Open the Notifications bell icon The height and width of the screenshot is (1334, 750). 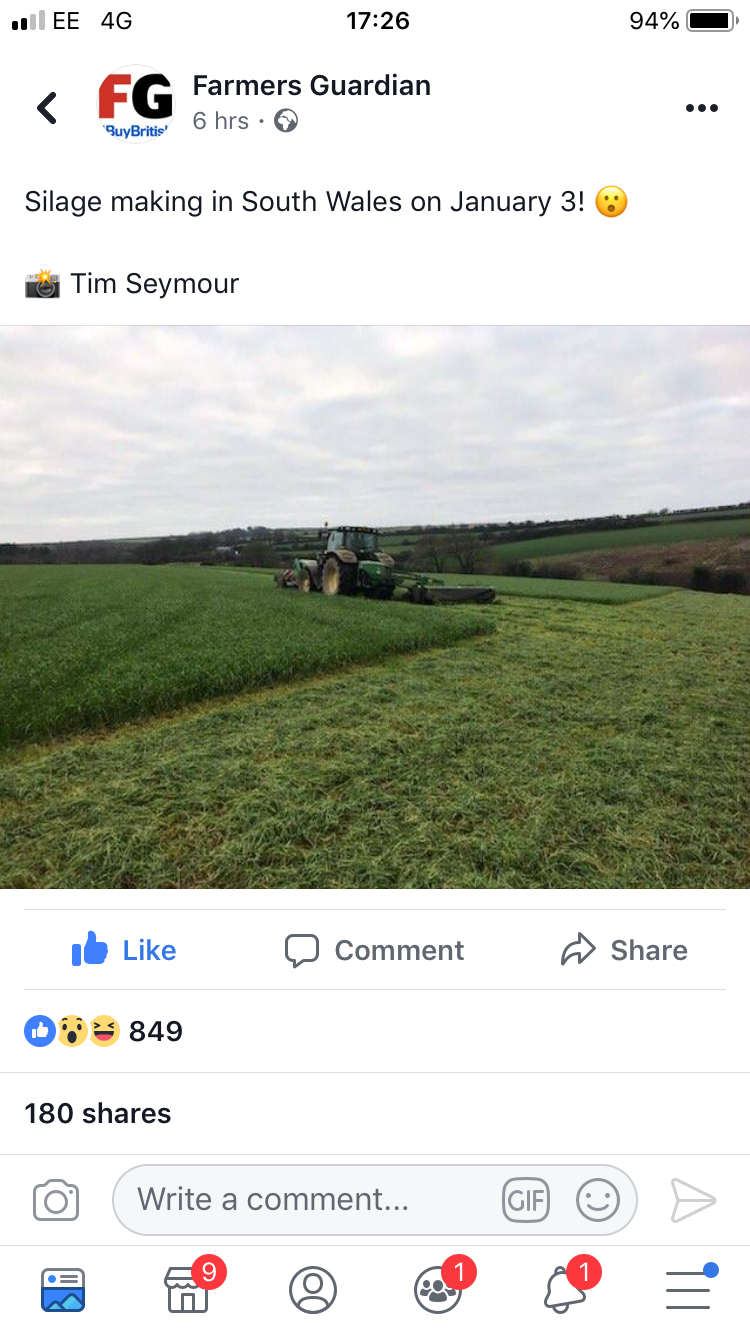(x=562, y=1290)
